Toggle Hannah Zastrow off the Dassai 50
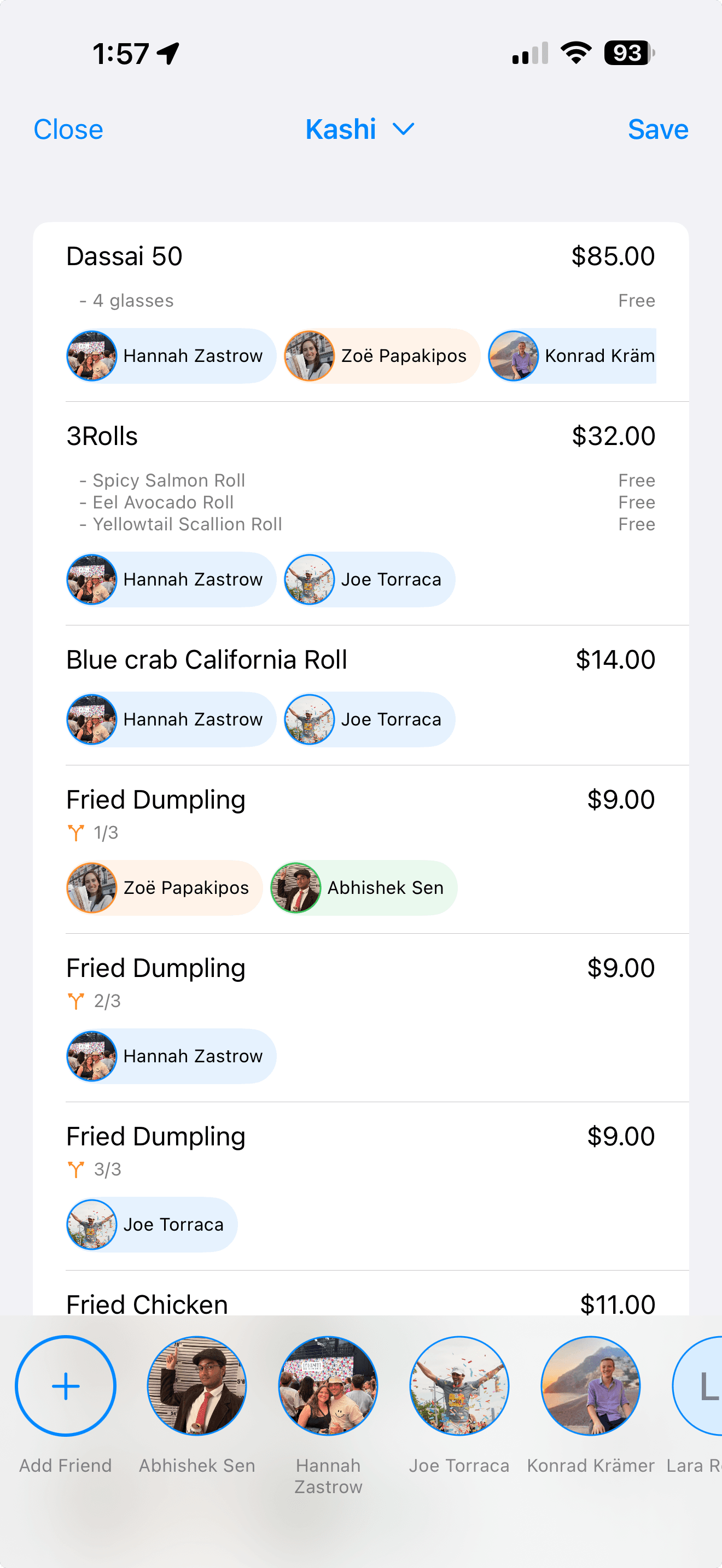Viewport: 722px width, 1568px height. click(171, 356)
